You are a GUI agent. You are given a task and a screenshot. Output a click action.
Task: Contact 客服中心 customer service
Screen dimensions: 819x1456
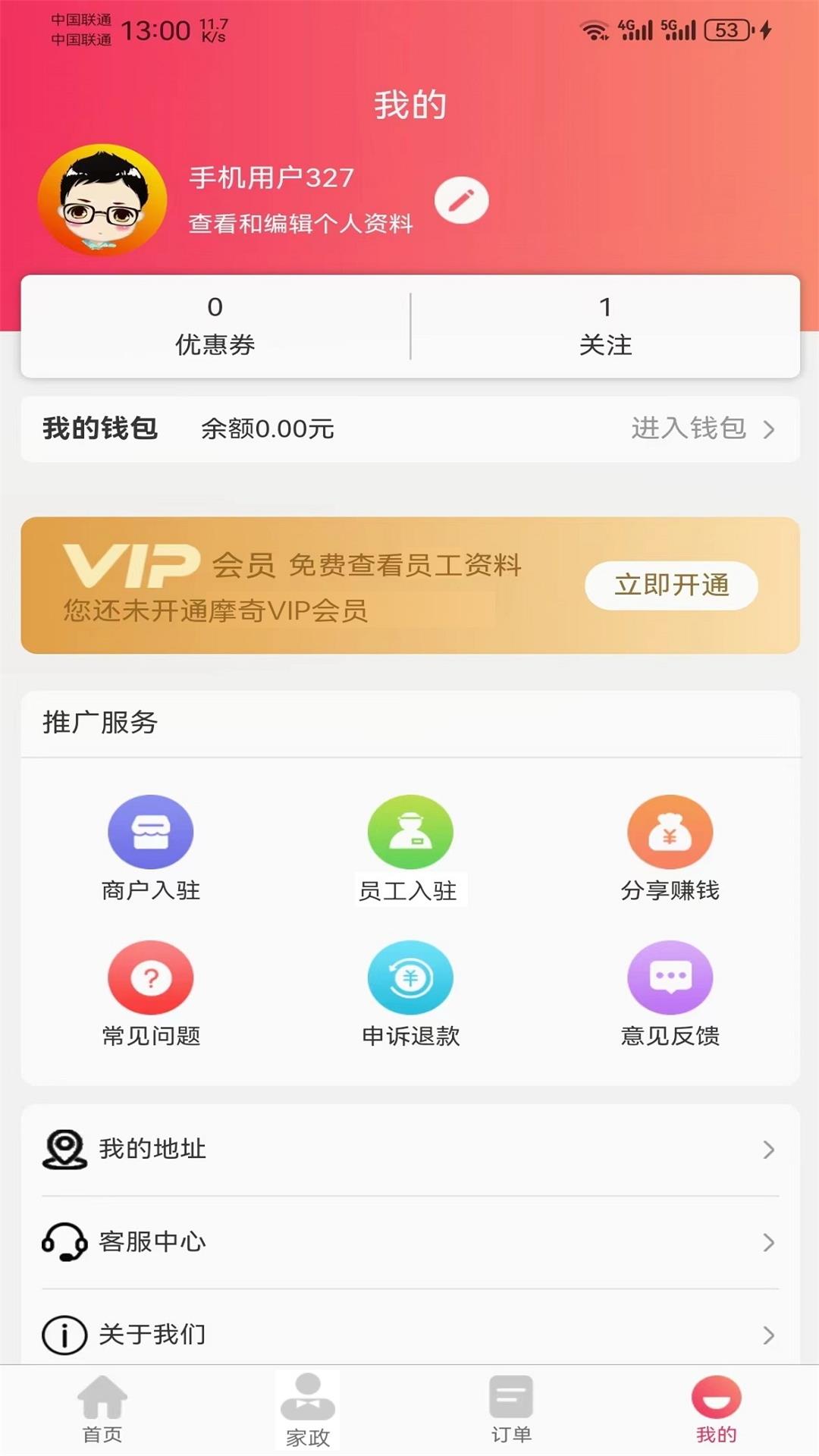click(x=409, y=1242)
